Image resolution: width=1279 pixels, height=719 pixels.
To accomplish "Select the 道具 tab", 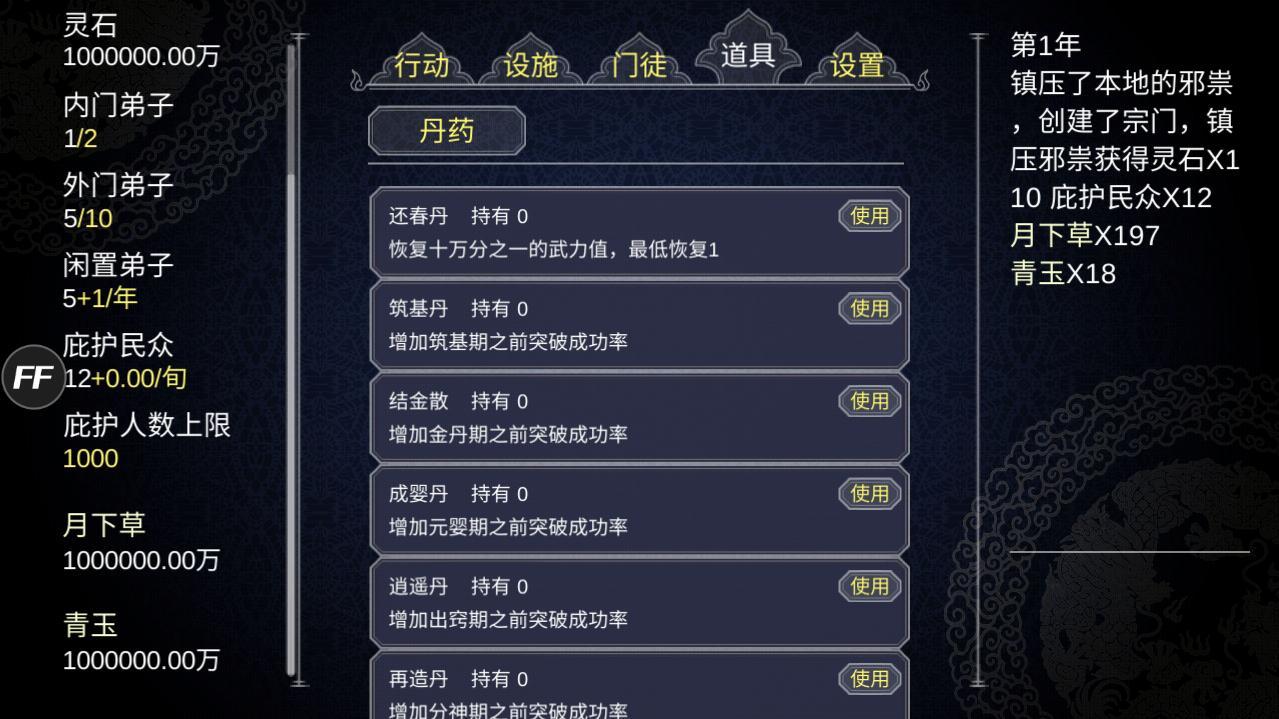I will coord(748,55).
